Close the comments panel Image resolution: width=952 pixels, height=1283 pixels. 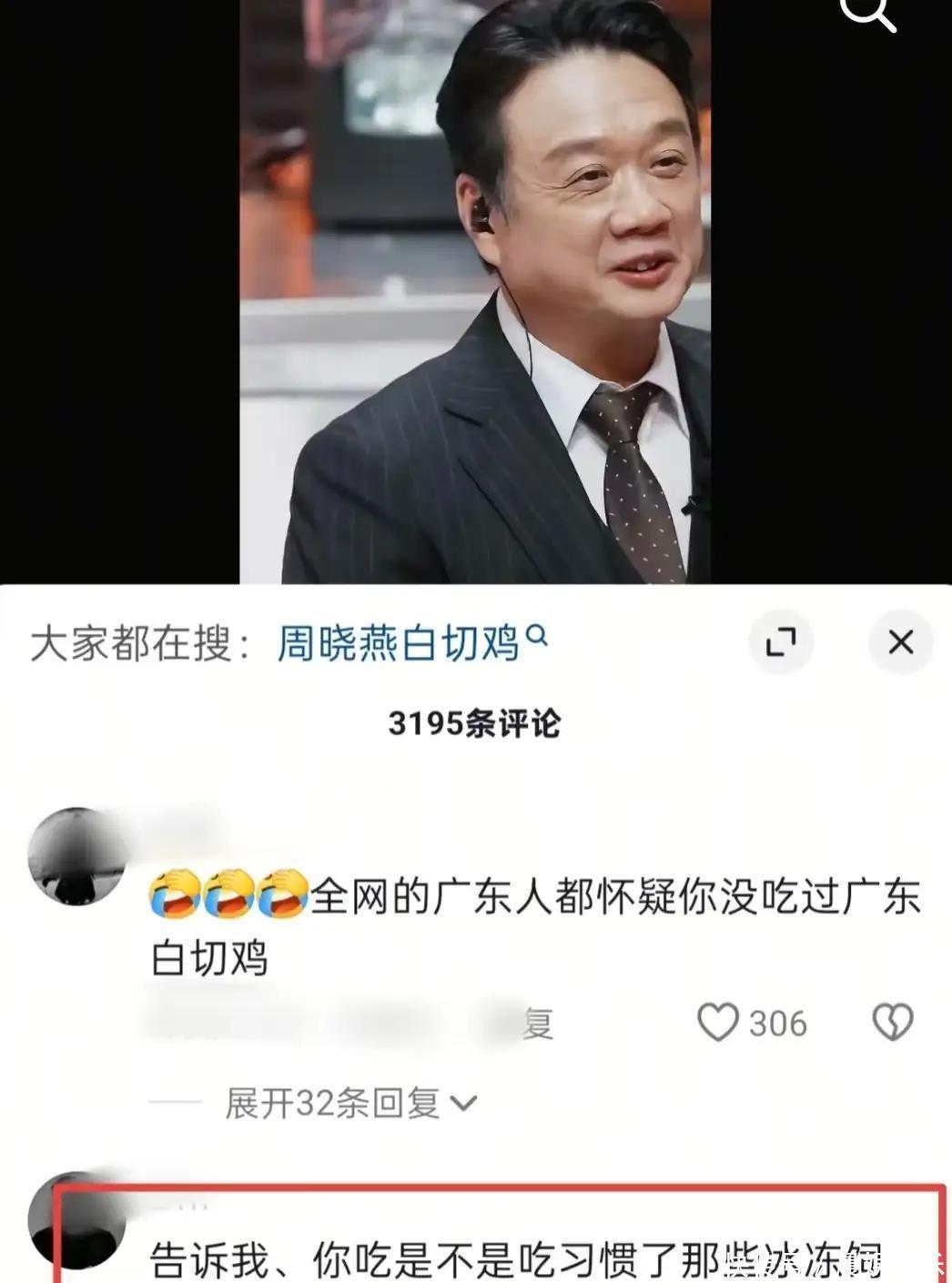click(x=900, y=642)
